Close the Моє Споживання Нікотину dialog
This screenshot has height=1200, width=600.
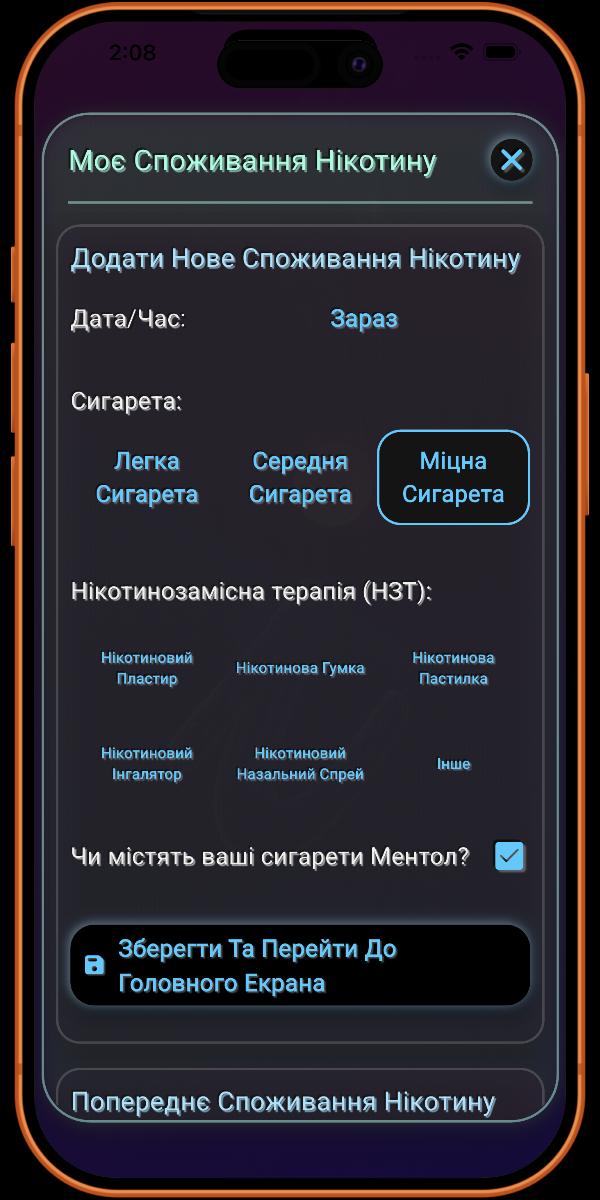[511, 160]
